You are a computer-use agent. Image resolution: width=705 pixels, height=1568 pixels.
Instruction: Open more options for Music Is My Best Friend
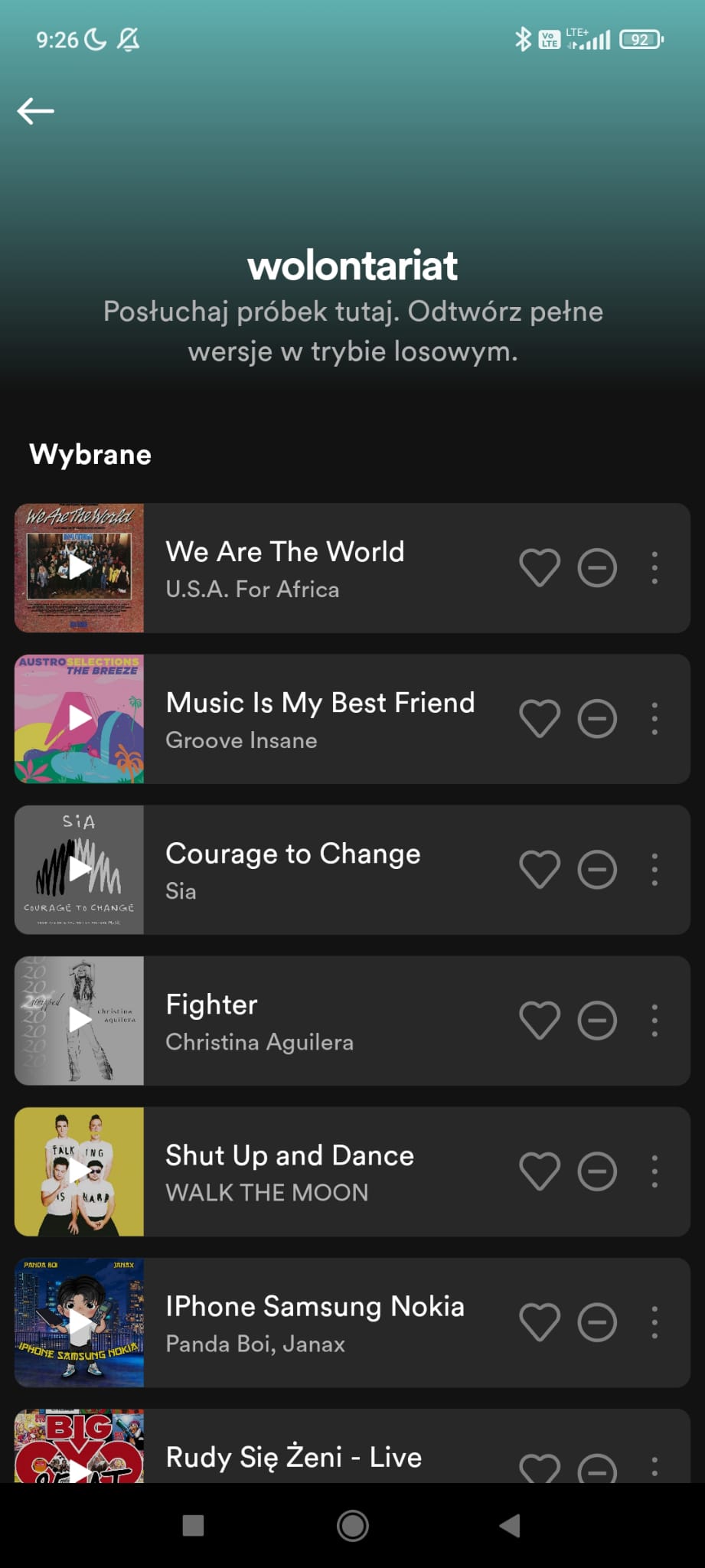[x=654, y=718]
